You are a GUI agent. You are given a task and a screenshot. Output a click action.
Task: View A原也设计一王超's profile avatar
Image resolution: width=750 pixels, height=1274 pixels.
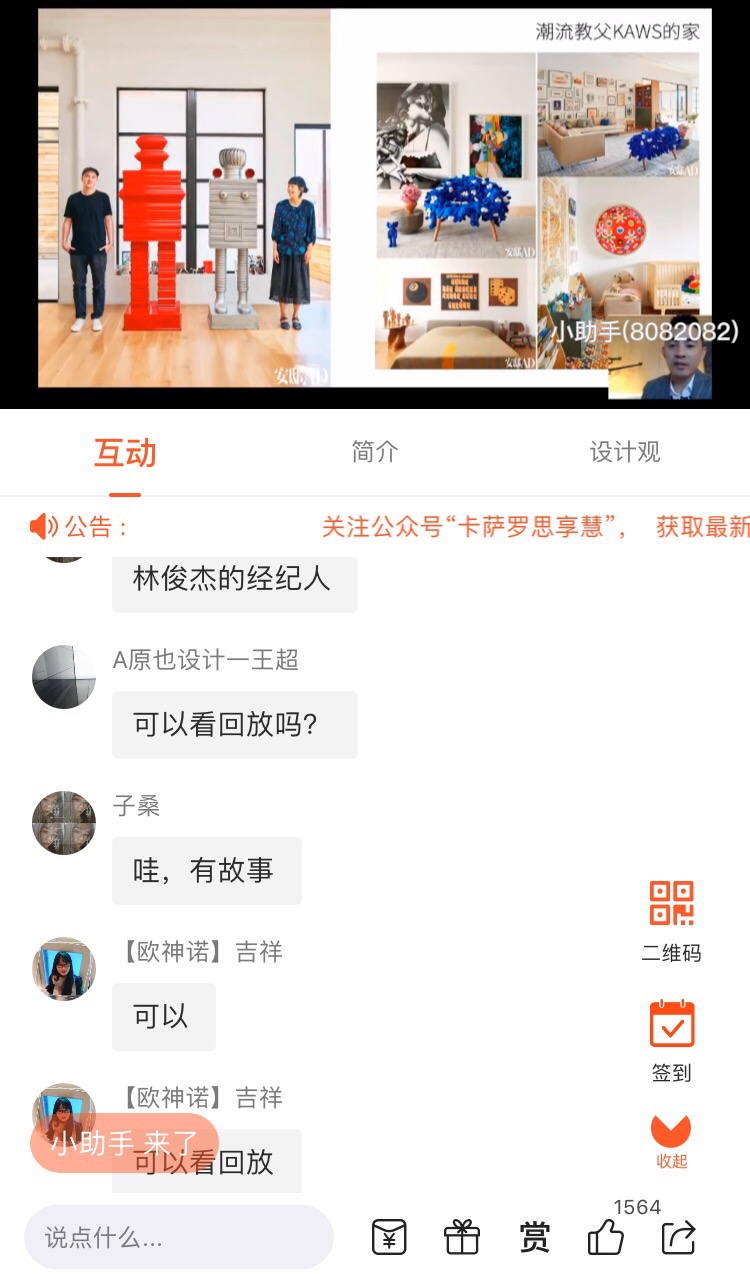[x=64, y=677]
